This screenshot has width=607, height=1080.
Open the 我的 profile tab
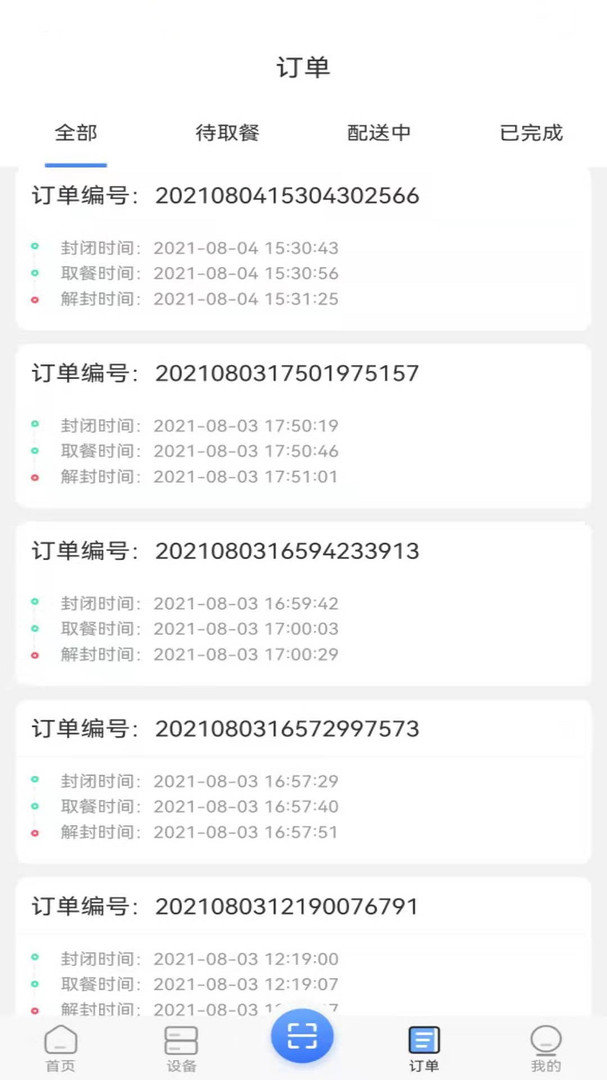(546, 1049)
